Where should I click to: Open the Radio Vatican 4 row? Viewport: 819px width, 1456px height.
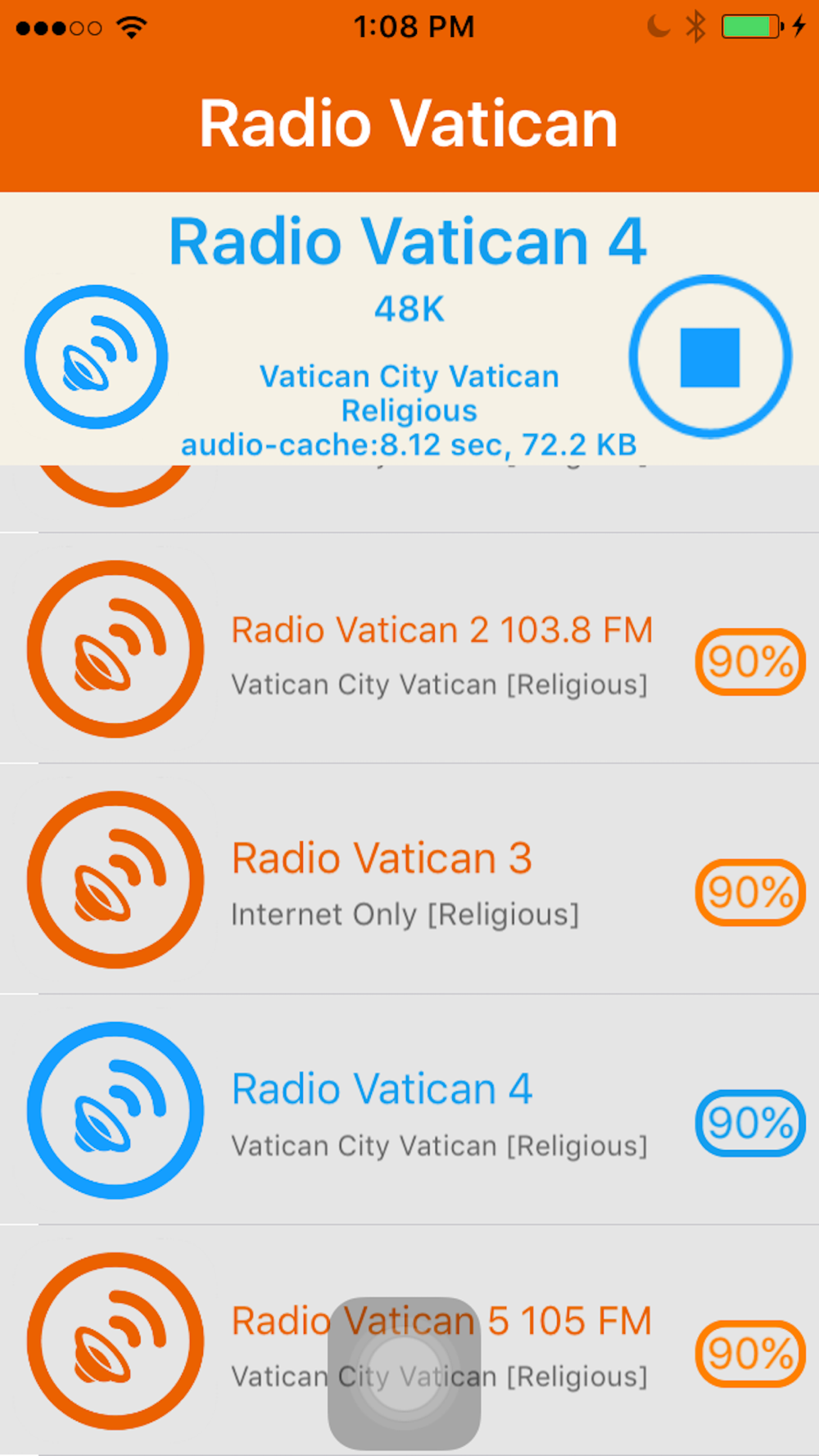coord(409,1110)
